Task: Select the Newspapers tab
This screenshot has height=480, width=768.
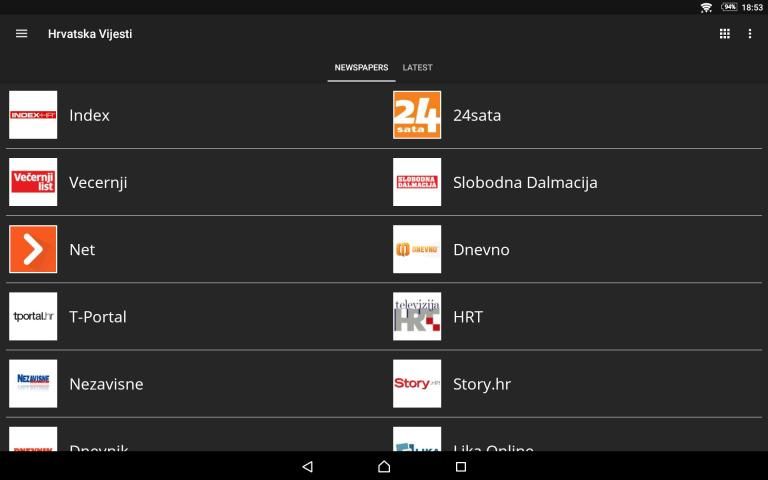Action: pos(361,68)
